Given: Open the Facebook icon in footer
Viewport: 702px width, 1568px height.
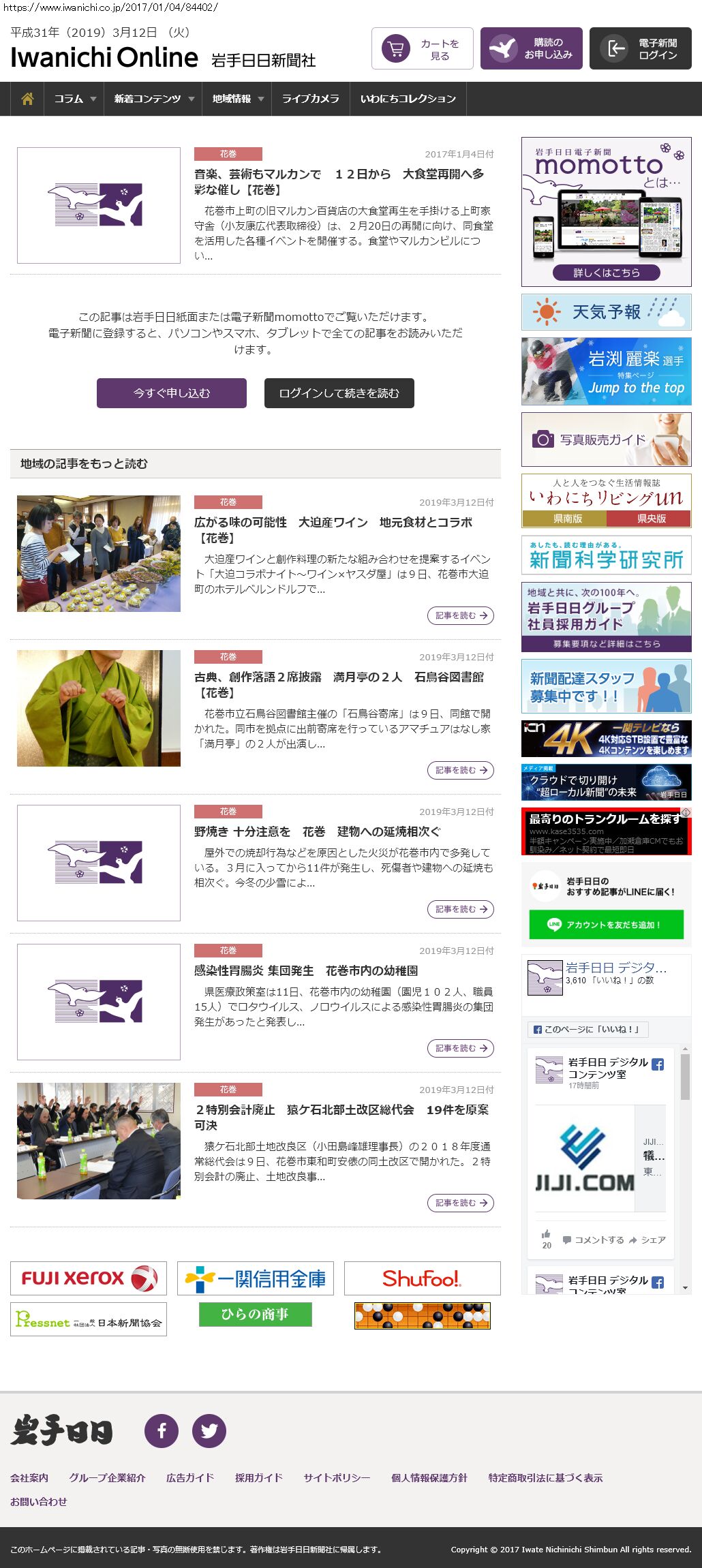Looking at the screenshot, I should [x=162, y=1430].
